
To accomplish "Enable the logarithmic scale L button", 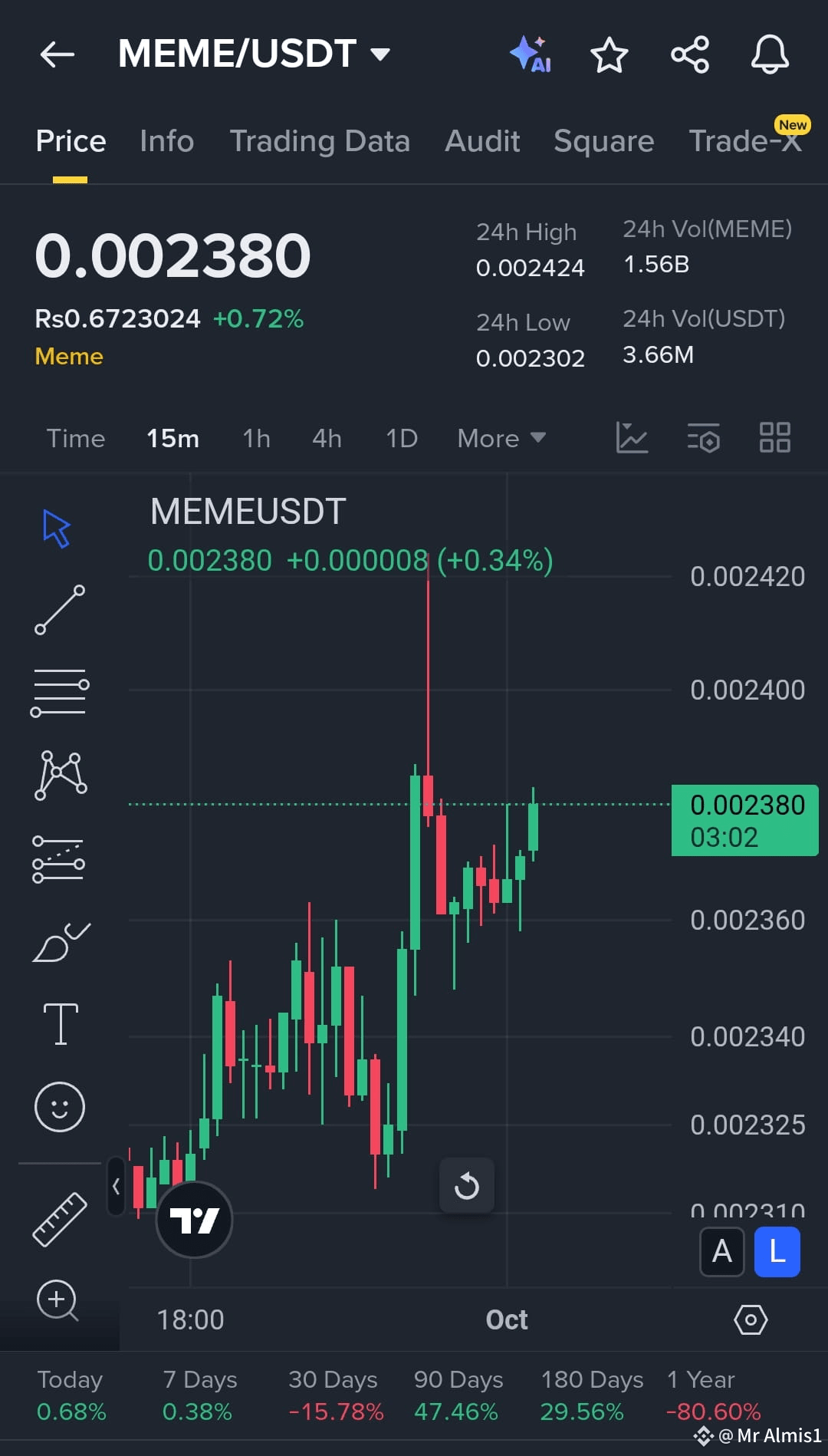I will [777, 1251].
